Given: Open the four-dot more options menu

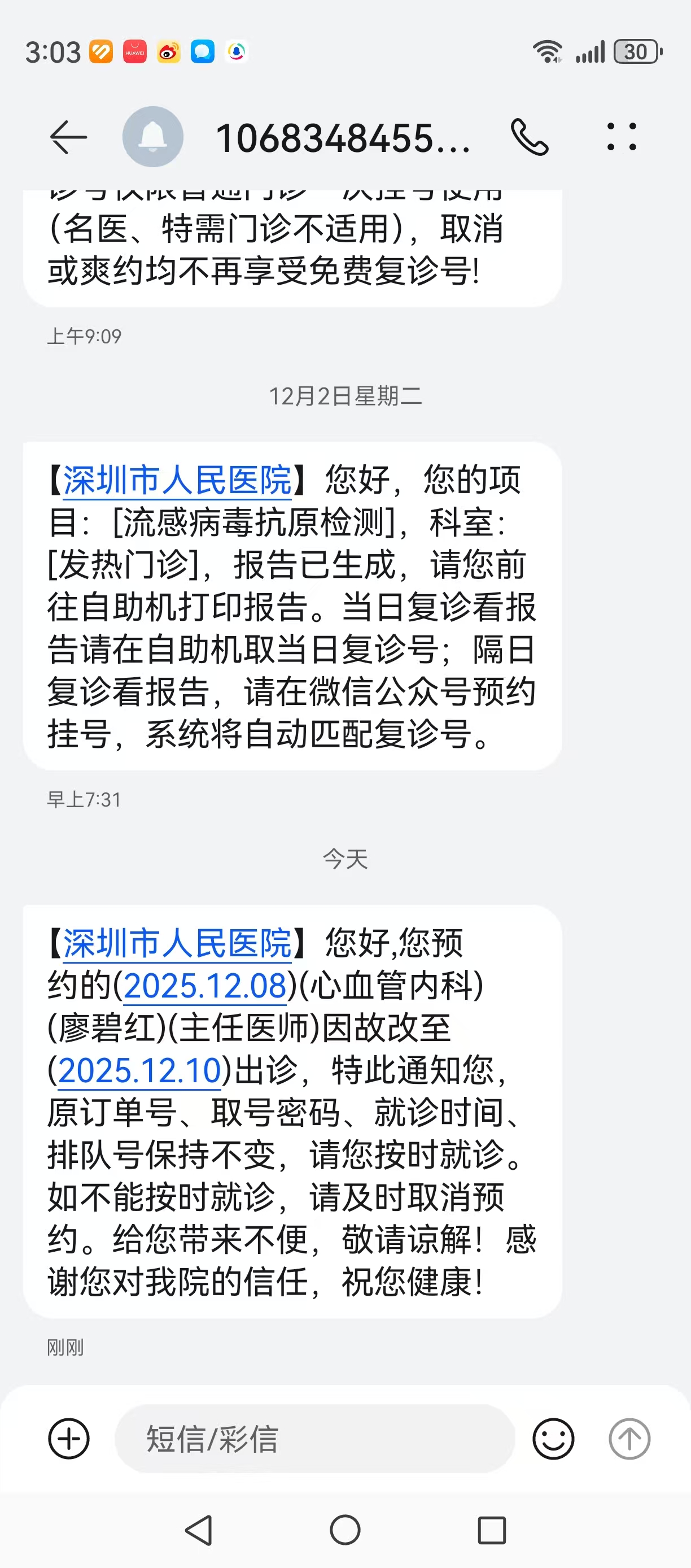Looking at the screenshot, I should click(622, 137).
